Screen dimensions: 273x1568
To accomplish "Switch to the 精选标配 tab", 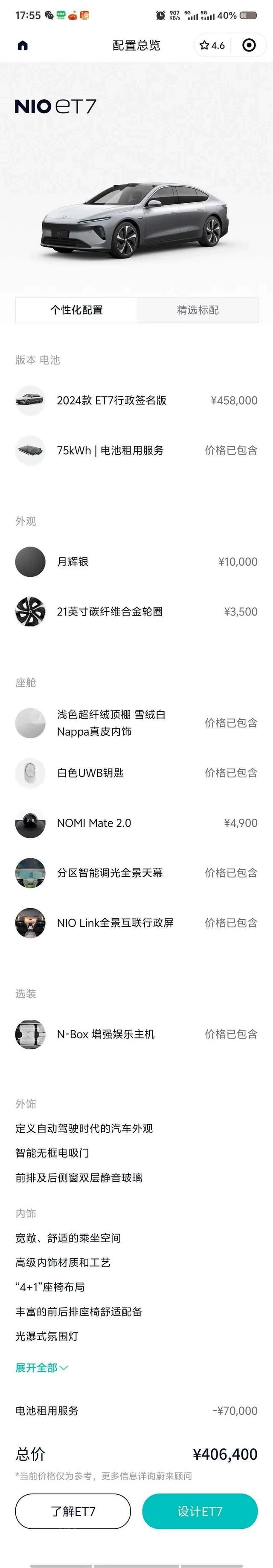I will tap(197, 310).
